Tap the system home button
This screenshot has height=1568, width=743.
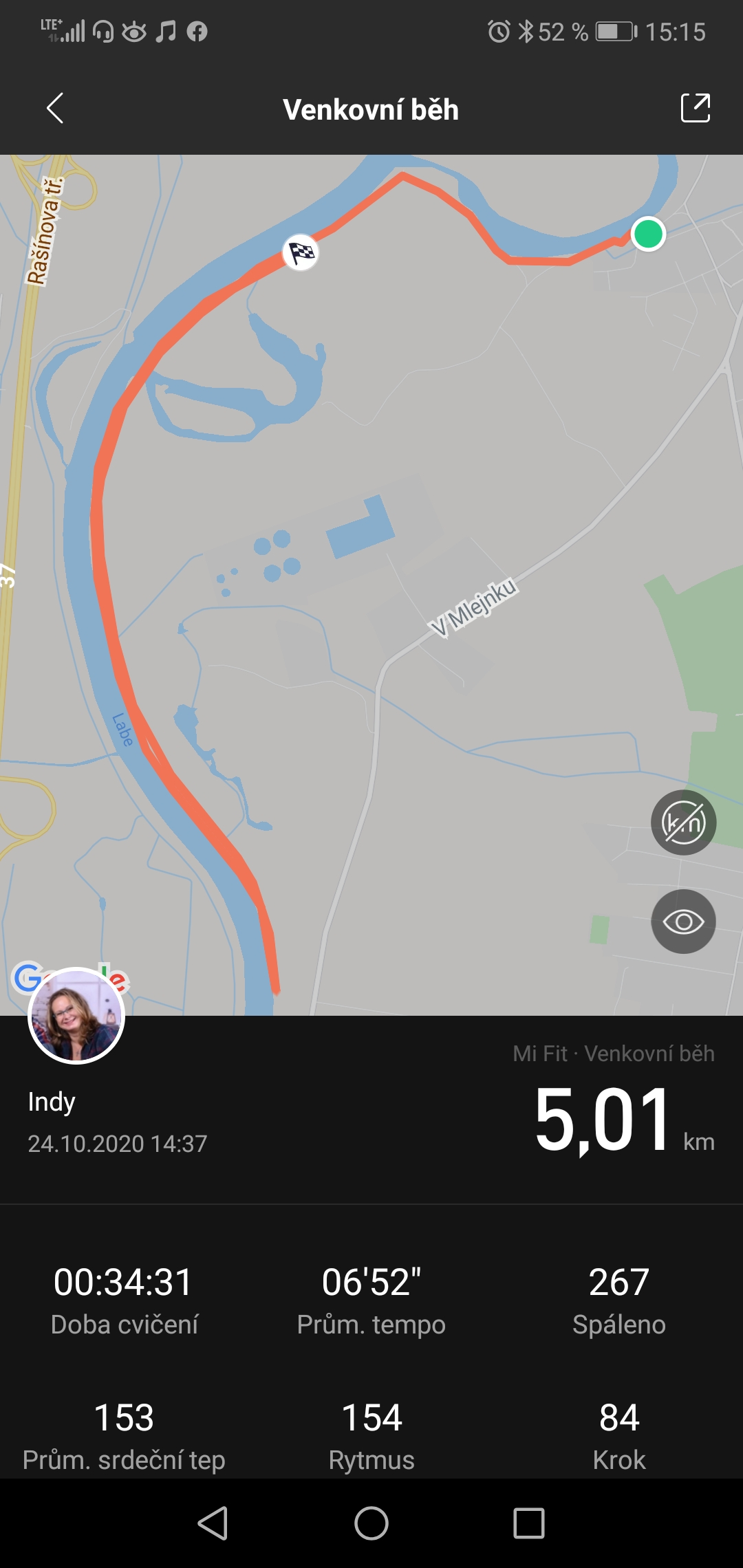[371, 1523]
